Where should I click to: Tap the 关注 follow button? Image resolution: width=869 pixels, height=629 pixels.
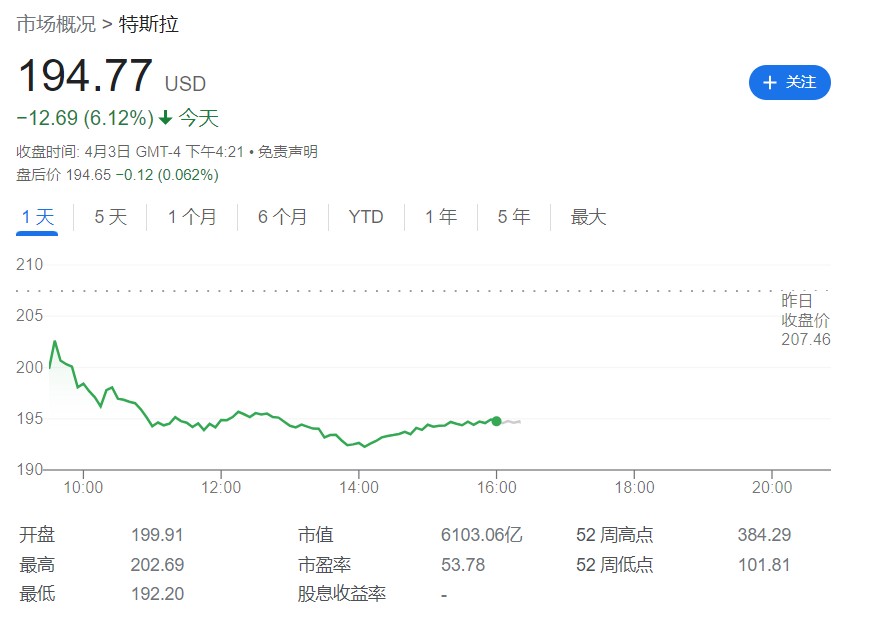(x=789, y=83)
